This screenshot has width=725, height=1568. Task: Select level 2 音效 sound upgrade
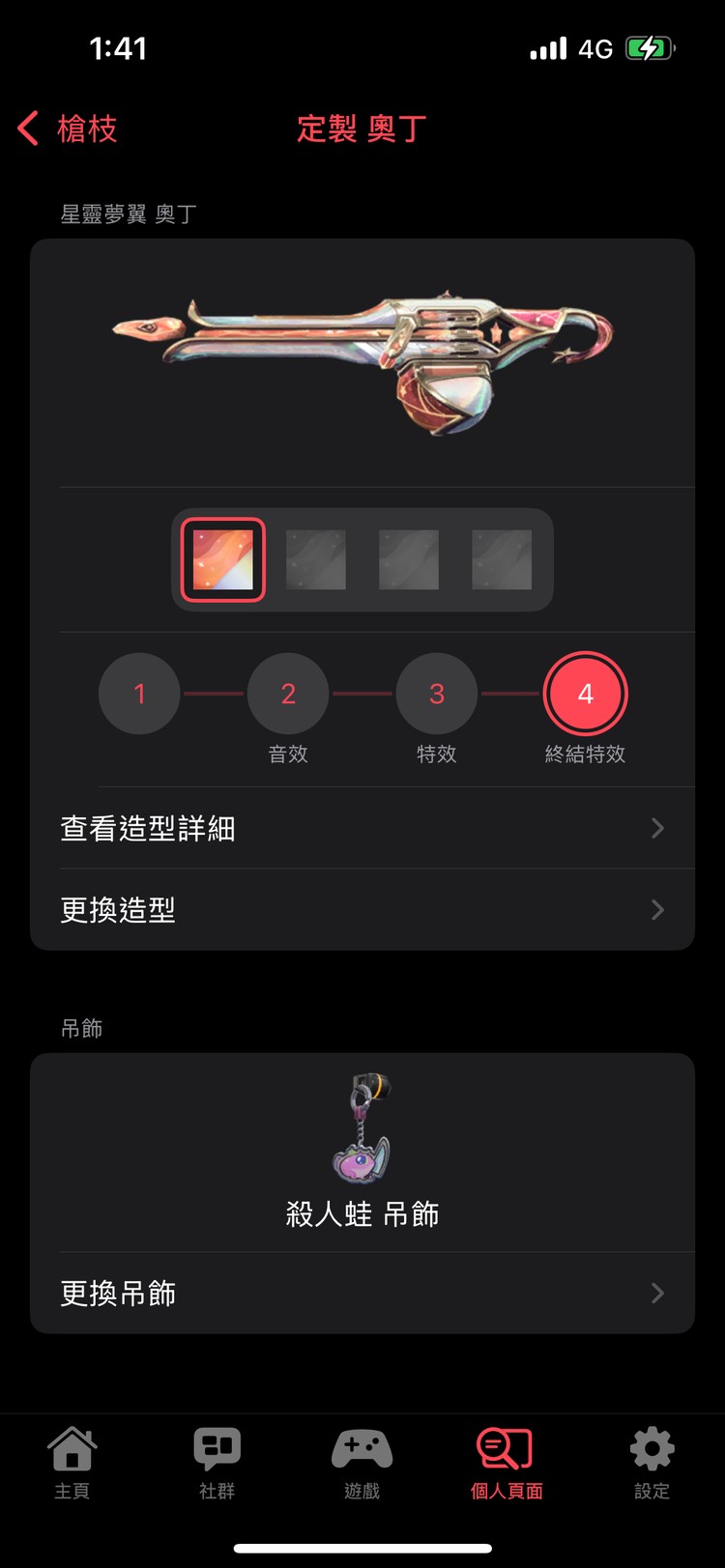(x=288, y=693)
